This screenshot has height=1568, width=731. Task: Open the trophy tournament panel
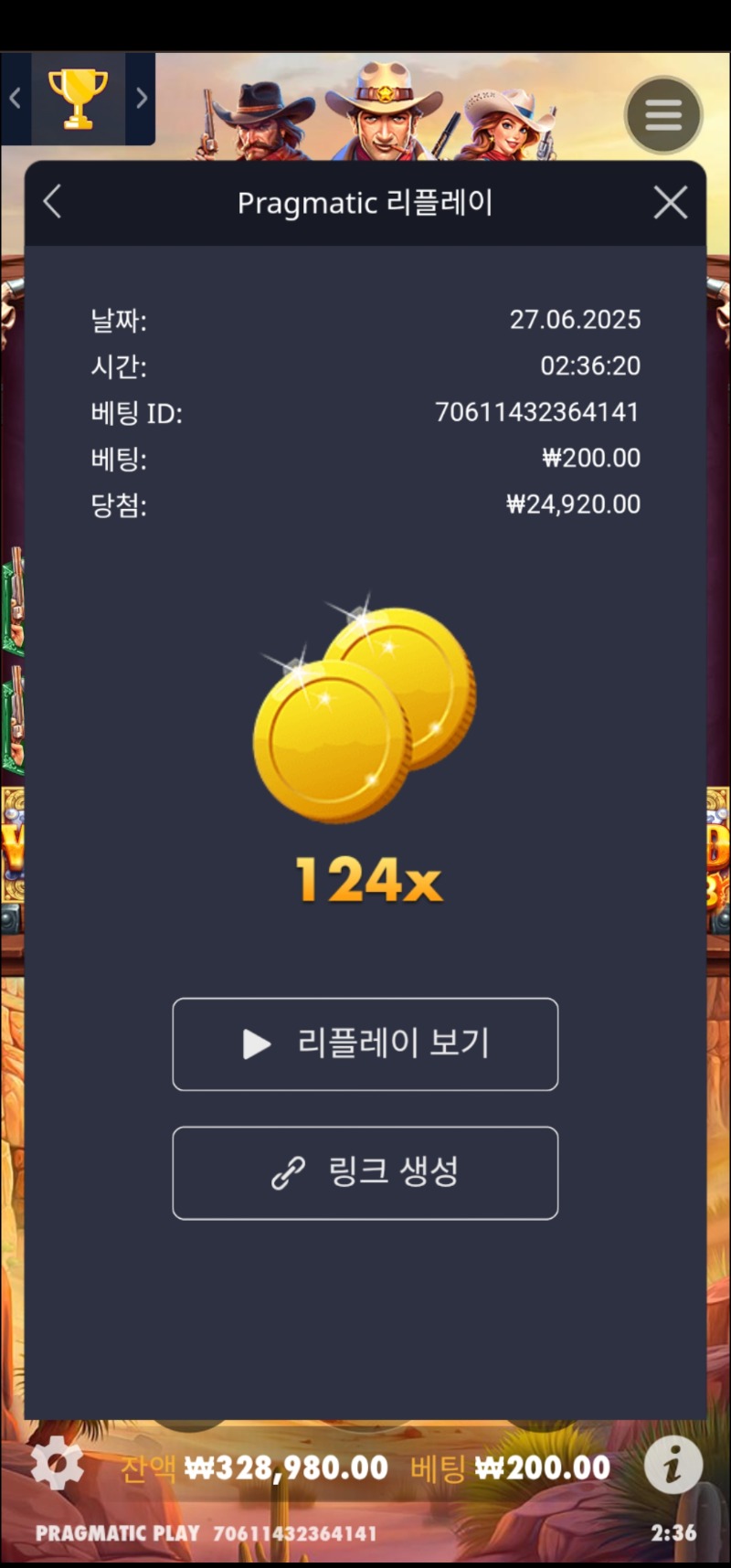[78, 98]
